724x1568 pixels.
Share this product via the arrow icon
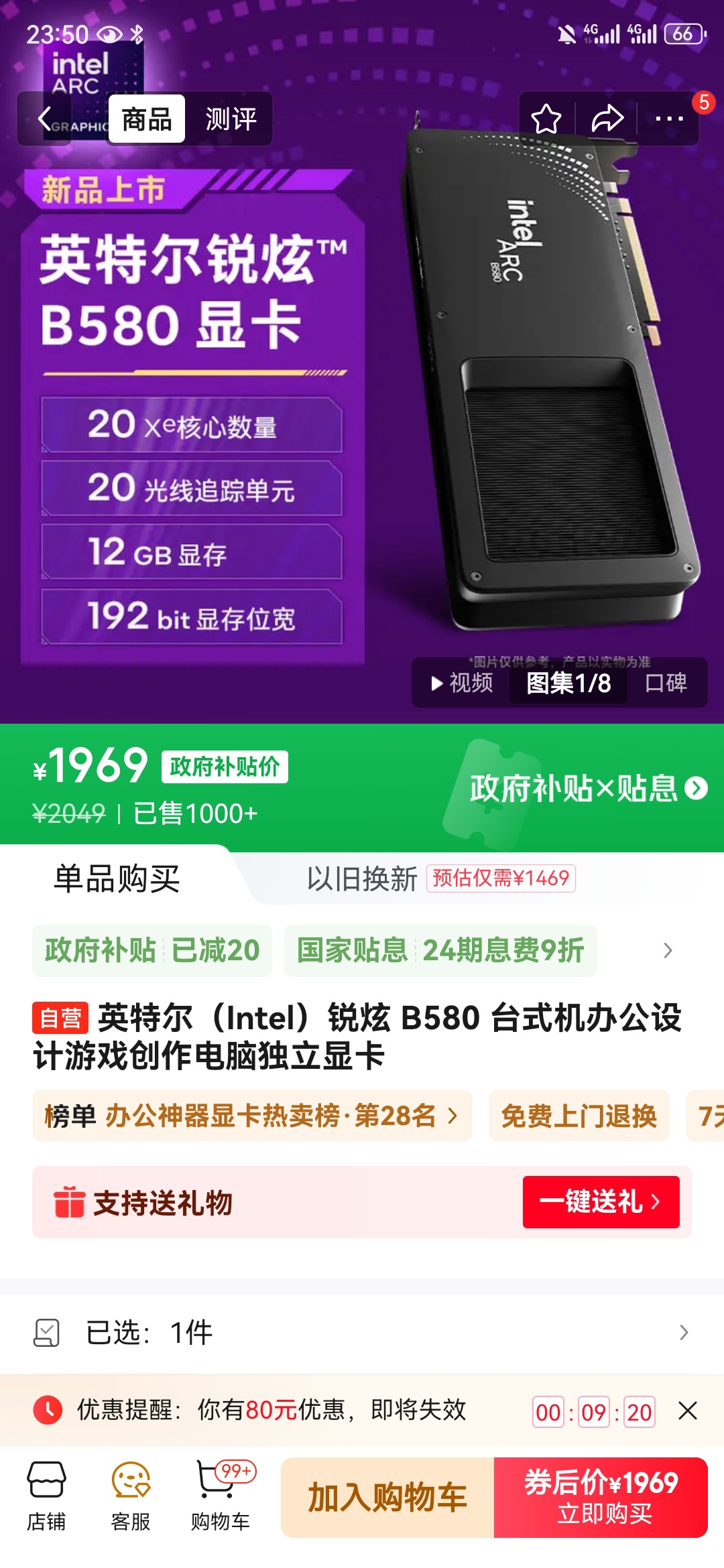(607, 119)
